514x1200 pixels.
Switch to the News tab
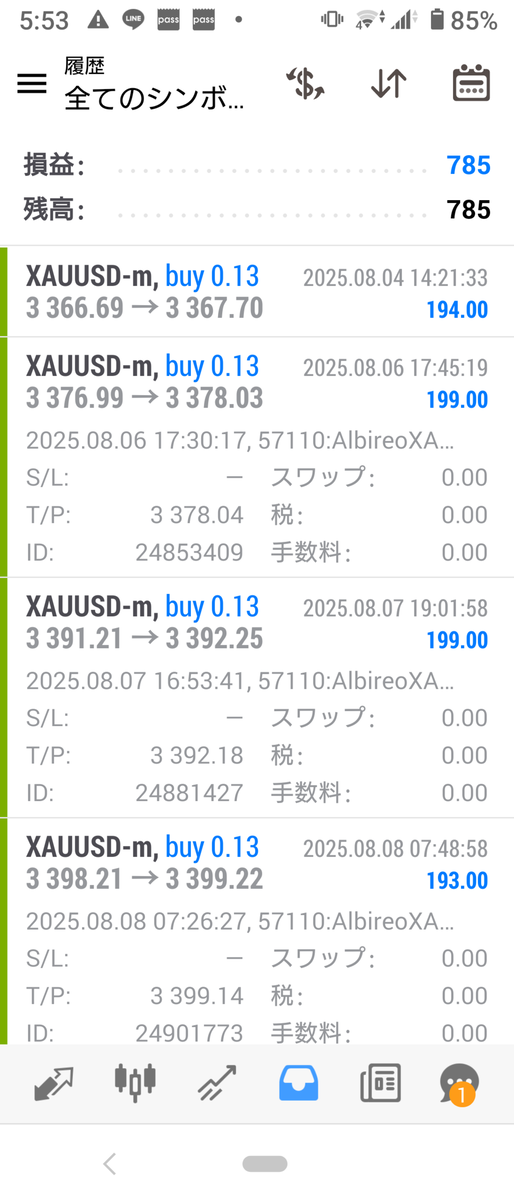(x=380, y=1082)
